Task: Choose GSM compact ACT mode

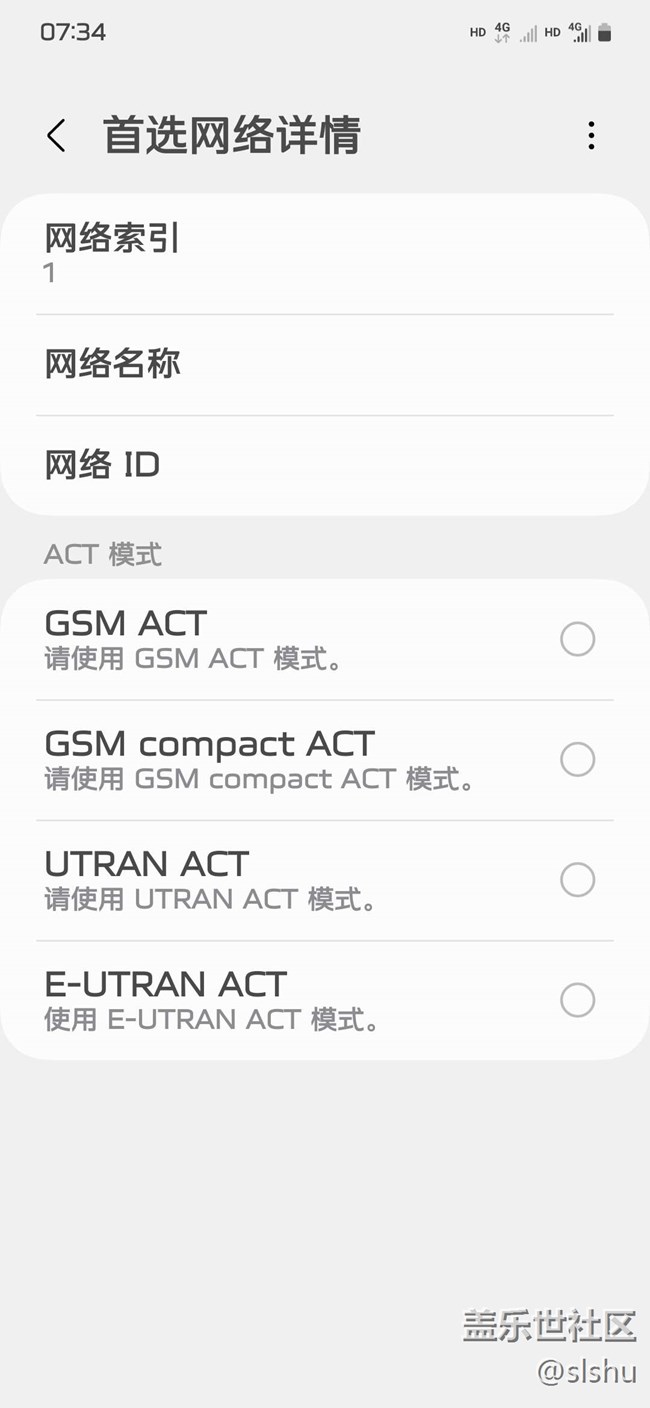Action: coord(577,760)
